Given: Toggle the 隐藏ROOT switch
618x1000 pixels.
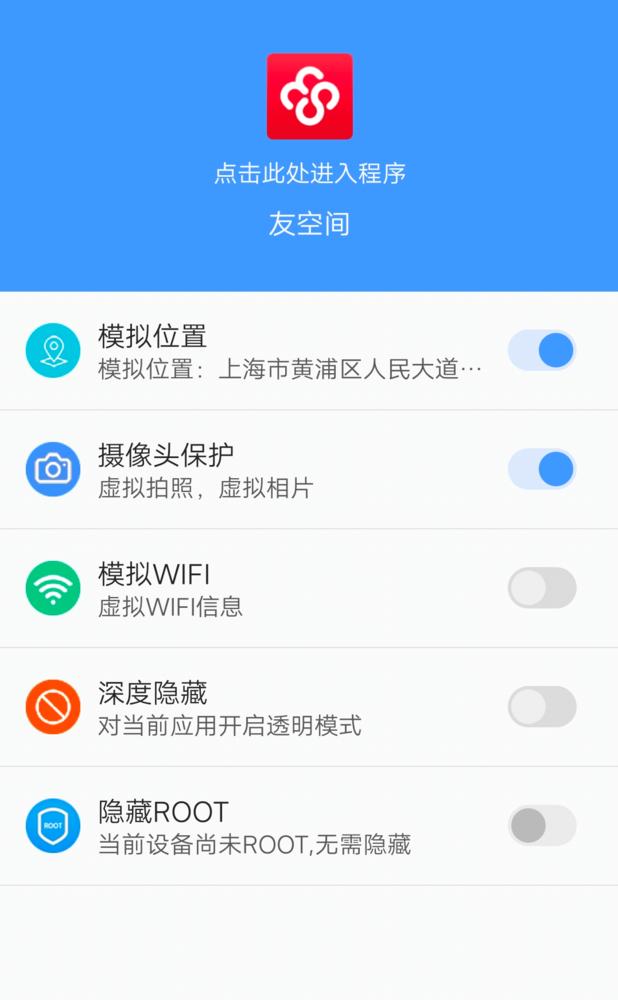Looking at the screenshot, I should 542,826.
